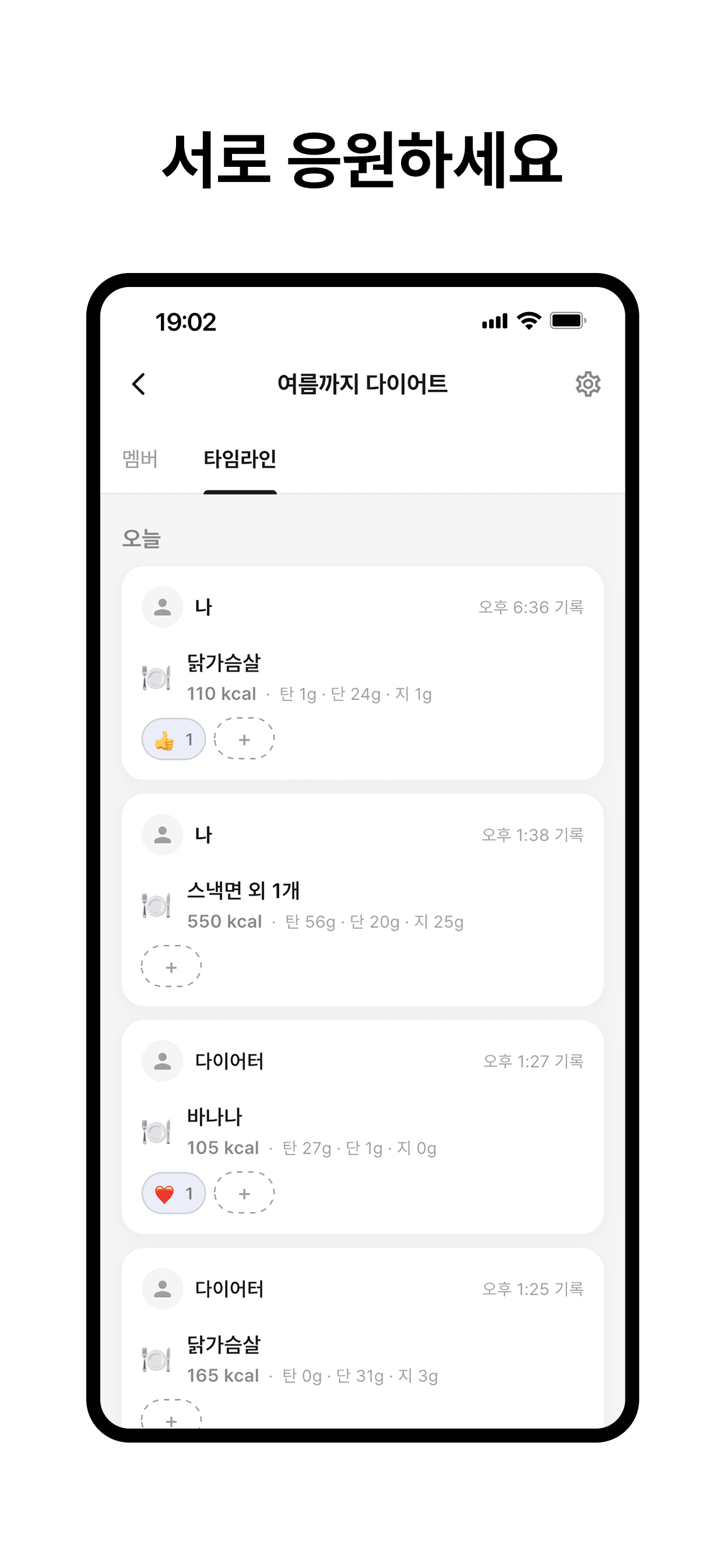Go back with the back arrow

click(x=139, y=384)
